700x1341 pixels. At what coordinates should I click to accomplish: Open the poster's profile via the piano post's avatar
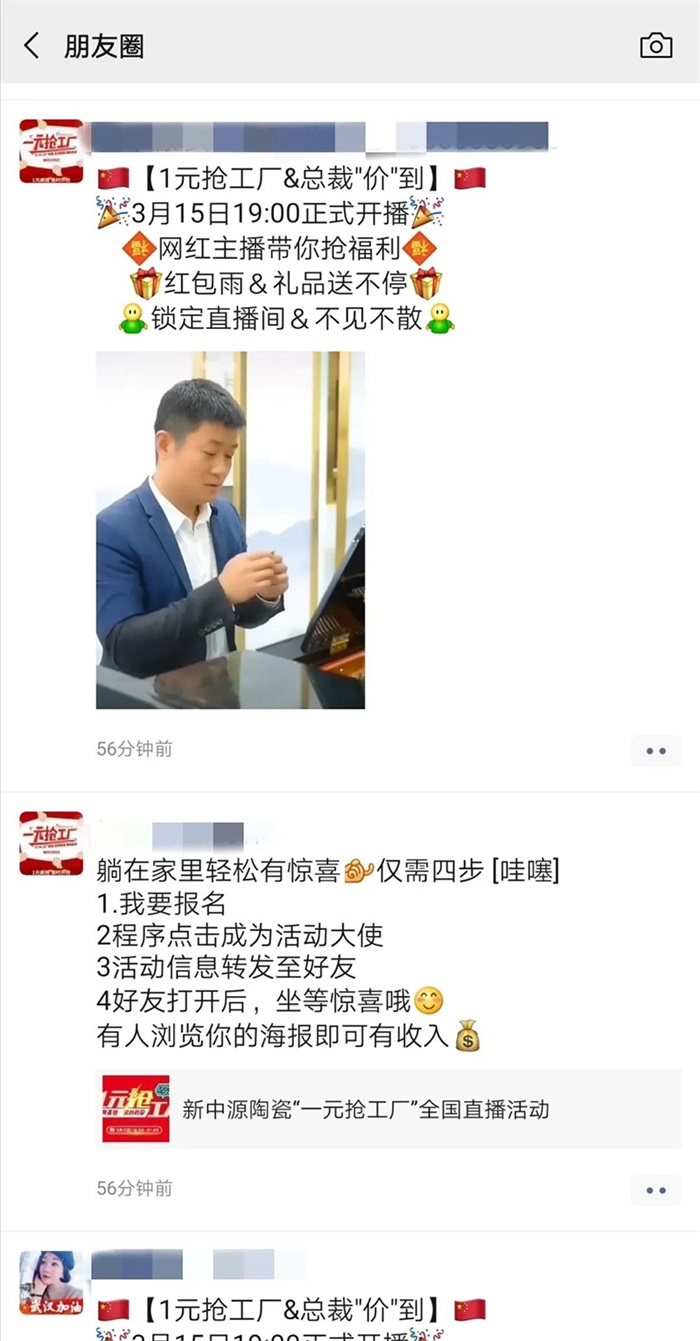pyautogui.click(x=51, y=151)
